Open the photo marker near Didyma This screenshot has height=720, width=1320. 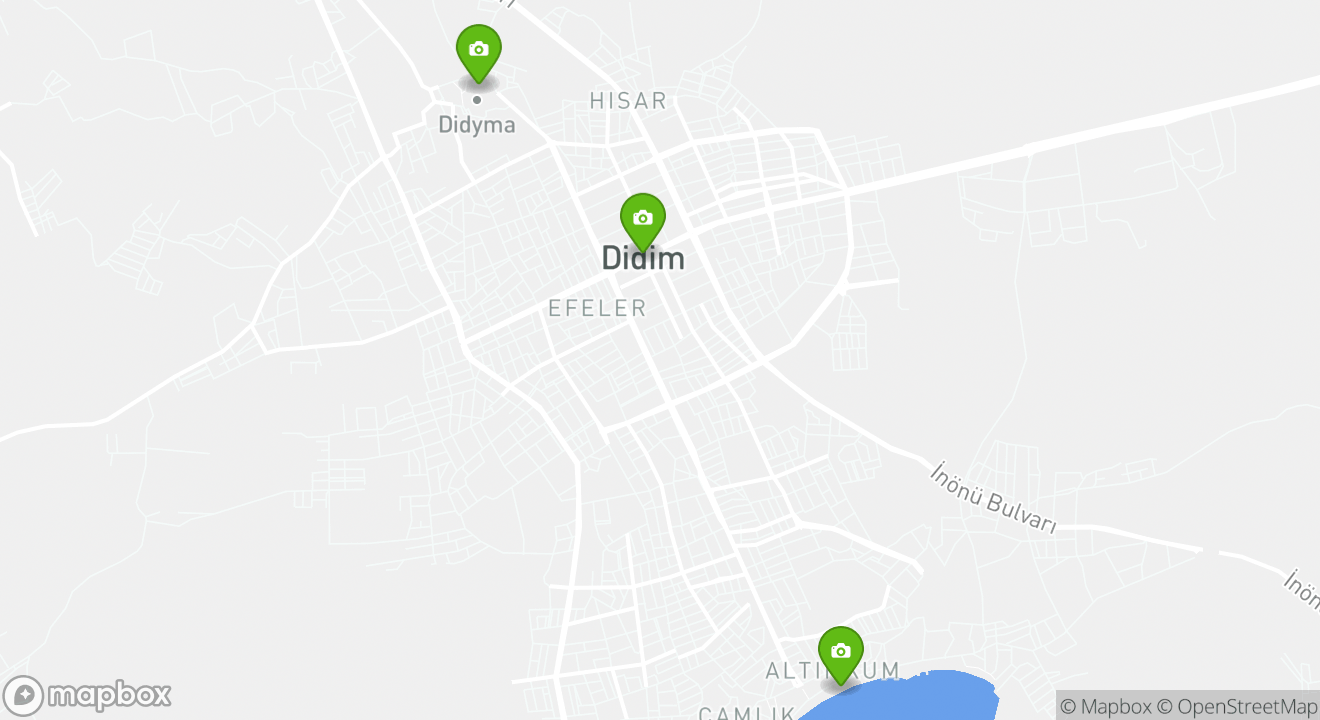pos(478,50)
